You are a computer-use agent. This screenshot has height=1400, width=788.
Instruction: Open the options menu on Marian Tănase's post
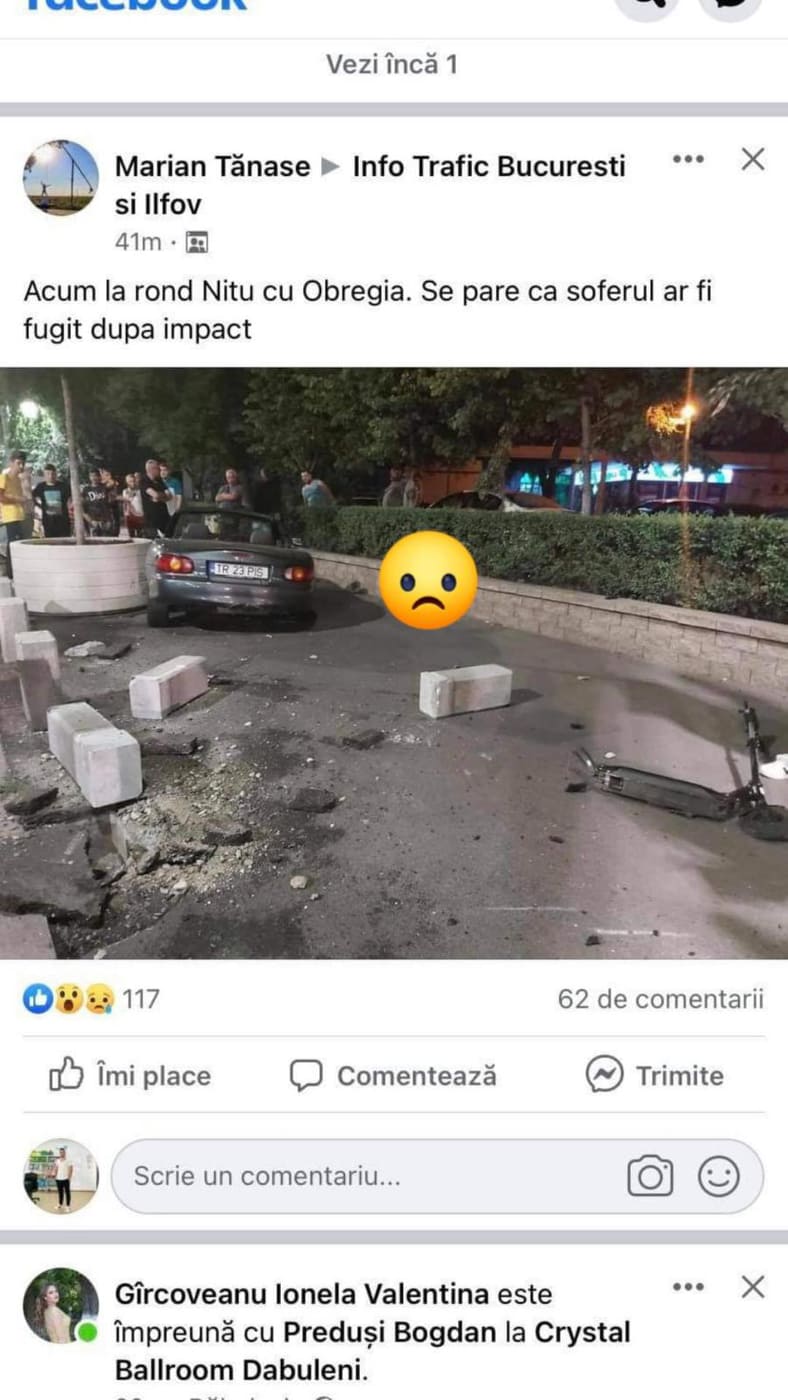[x=688, y=159]
